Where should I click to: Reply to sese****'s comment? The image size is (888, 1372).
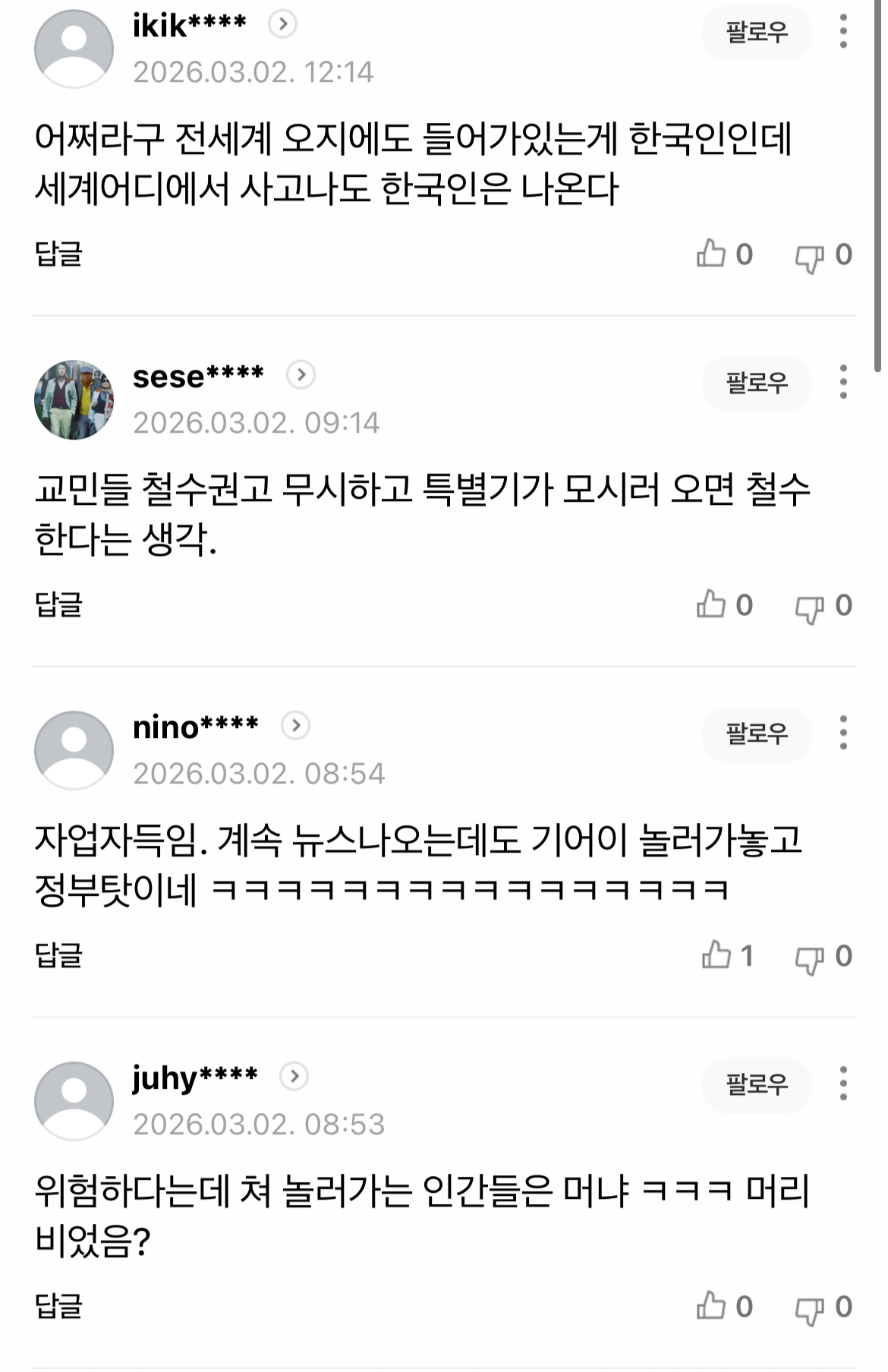pos(58,604)
